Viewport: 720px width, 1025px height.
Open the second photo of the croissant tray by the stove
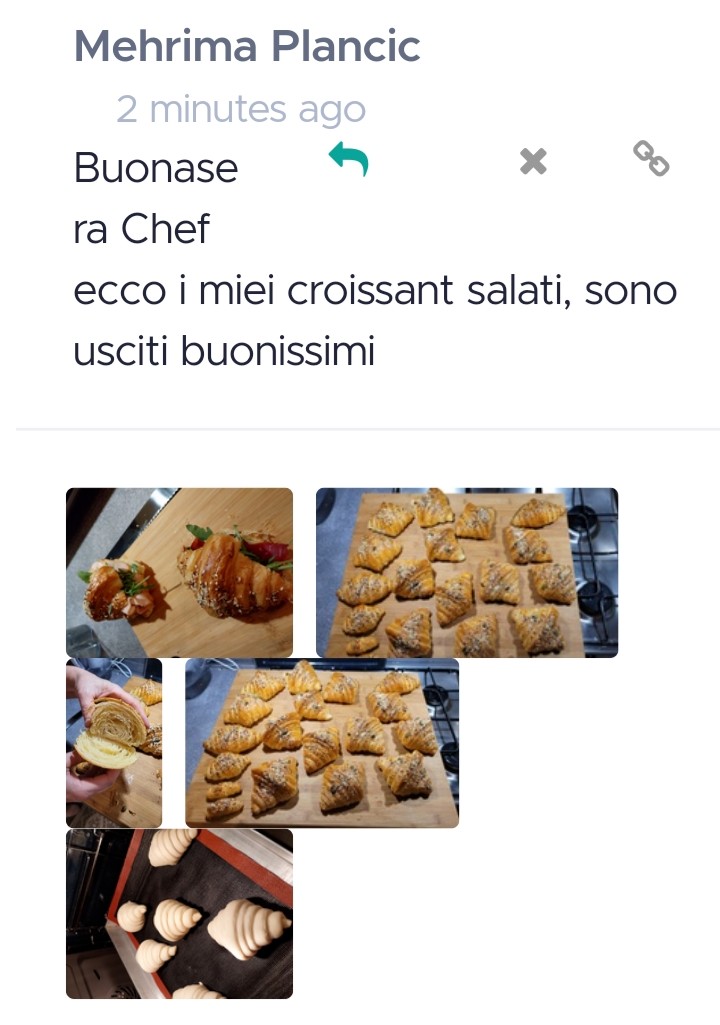pyautogui.click(x=322, y=742)
